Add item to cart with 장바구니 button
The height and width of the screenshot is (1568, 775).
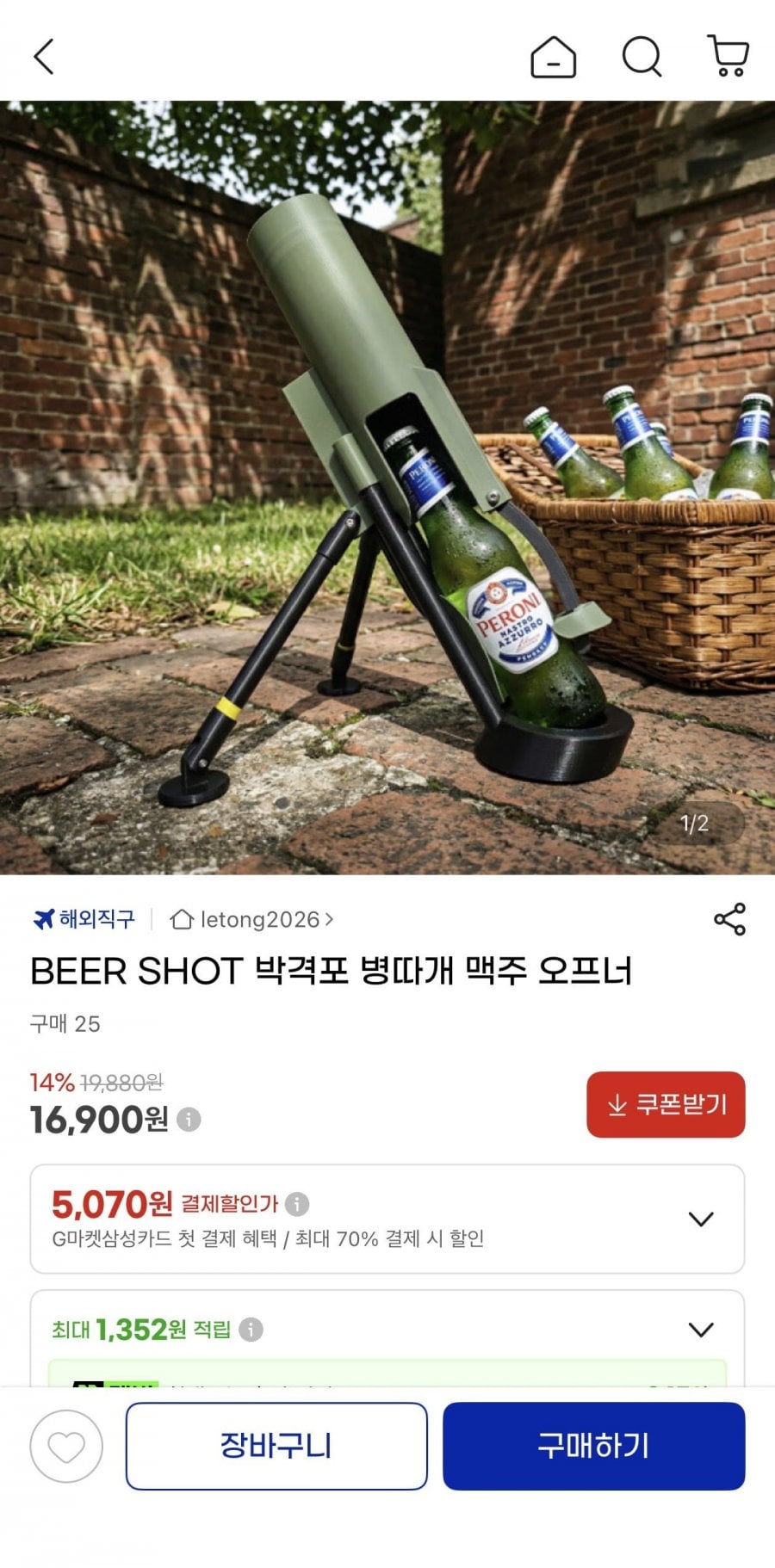click(276, 1446)
